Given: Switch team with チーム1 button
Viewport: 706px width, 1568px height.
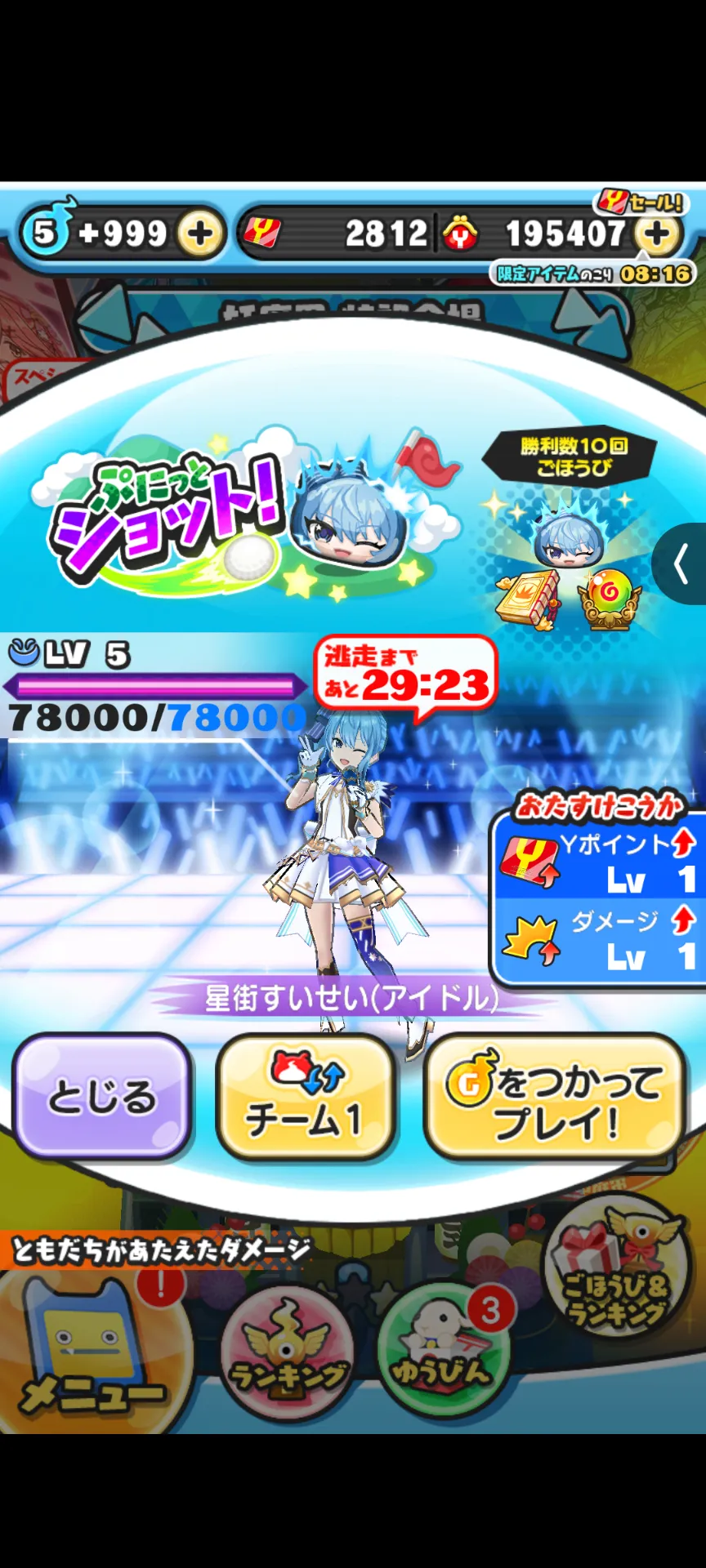Looking at the screenshot, I should [x=306, y=1096].
